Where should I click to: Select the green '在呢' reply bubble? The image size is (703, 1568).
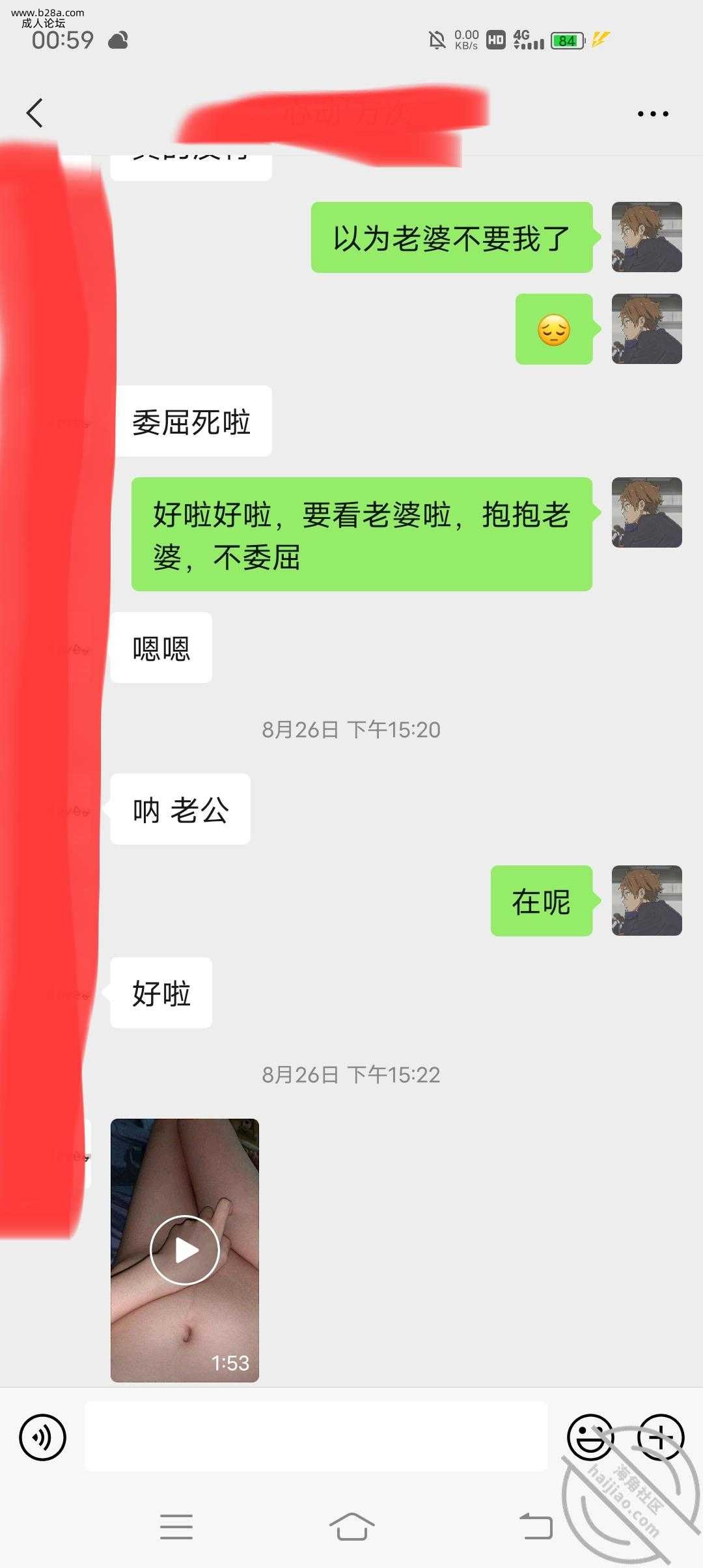point(542,901)
